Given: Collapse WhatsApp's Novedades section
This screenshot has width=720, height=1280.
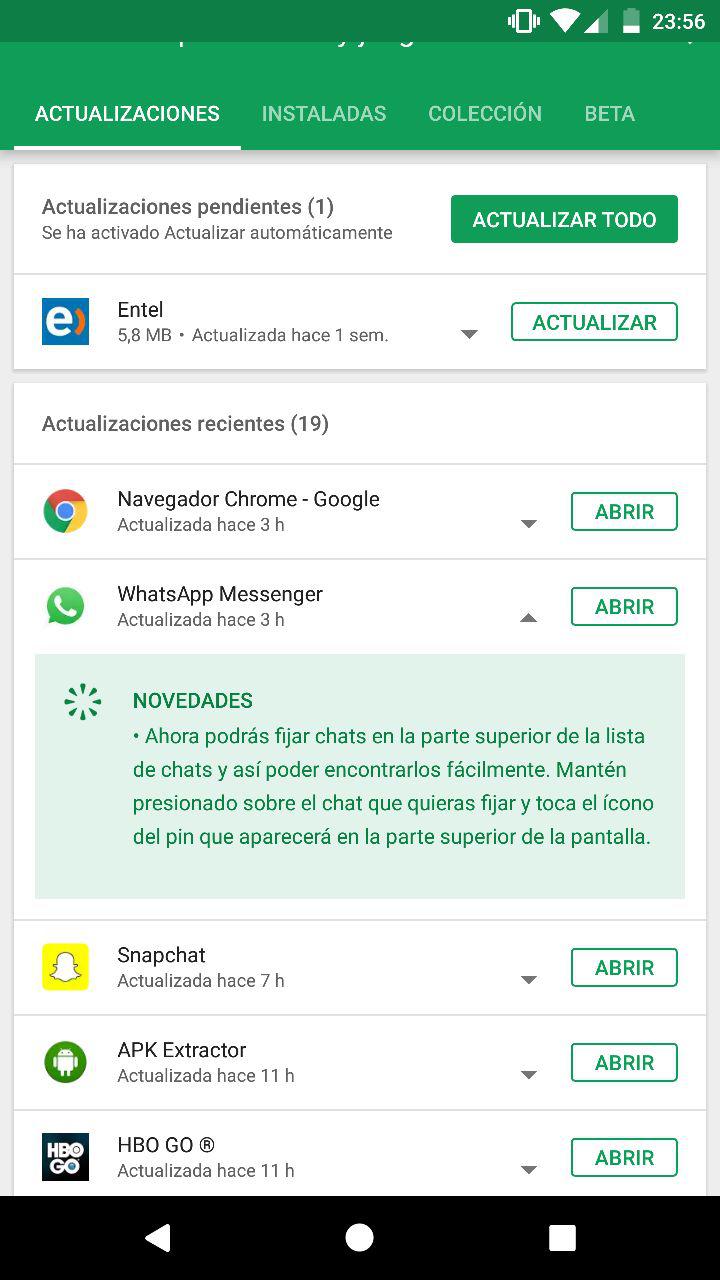Looking at the screenshot, I should [529, 619].
